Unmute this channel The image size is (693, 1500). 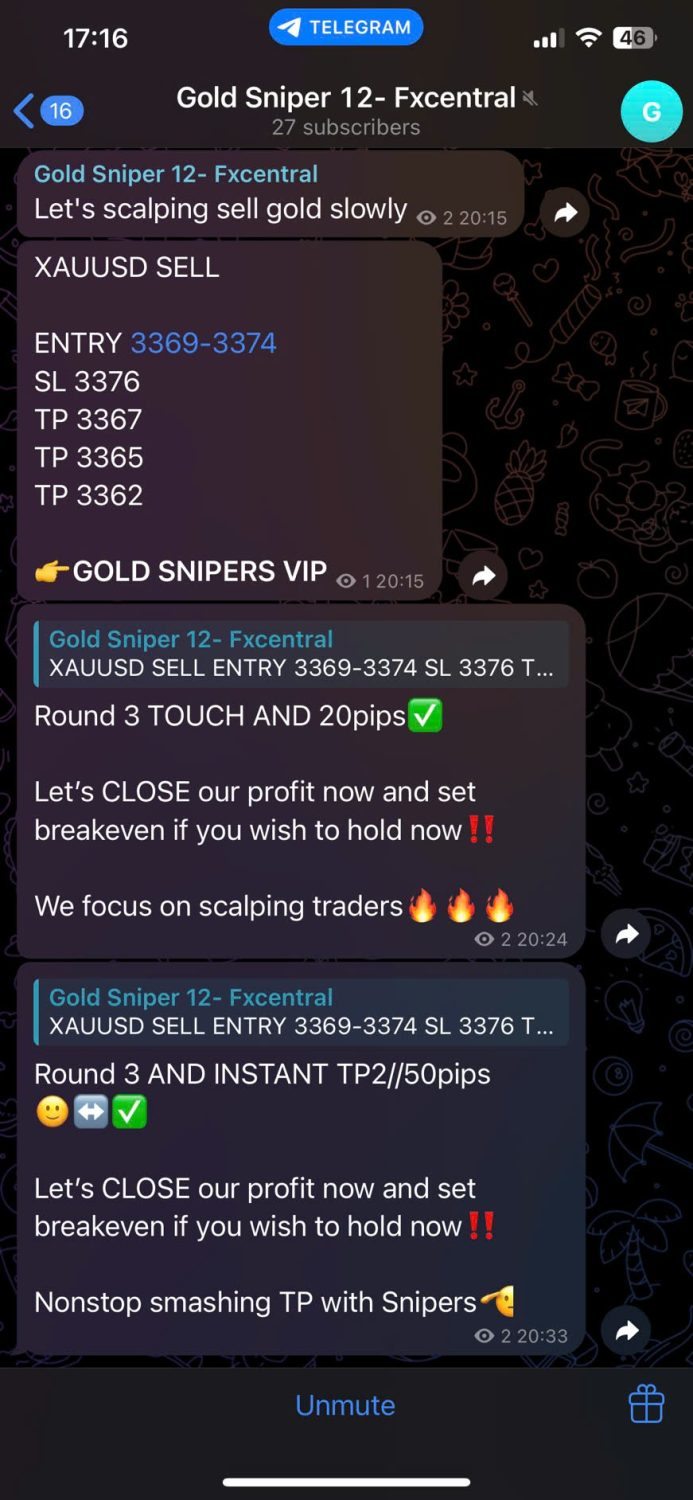pyautogui.click(x=345, y=1405)
